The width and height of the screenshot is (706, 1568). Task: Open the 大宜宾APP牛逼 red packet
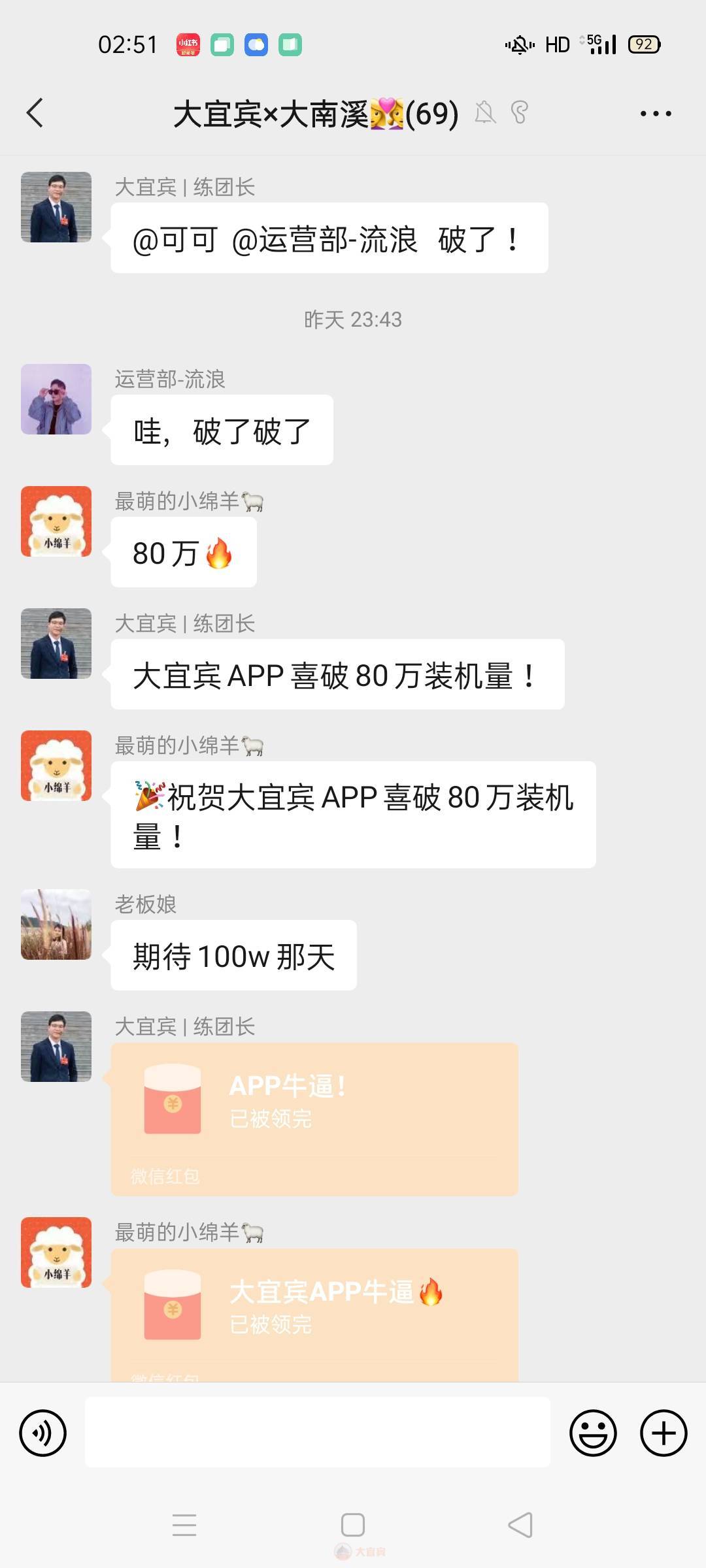pyautogui.click(x=314, y=1313)
